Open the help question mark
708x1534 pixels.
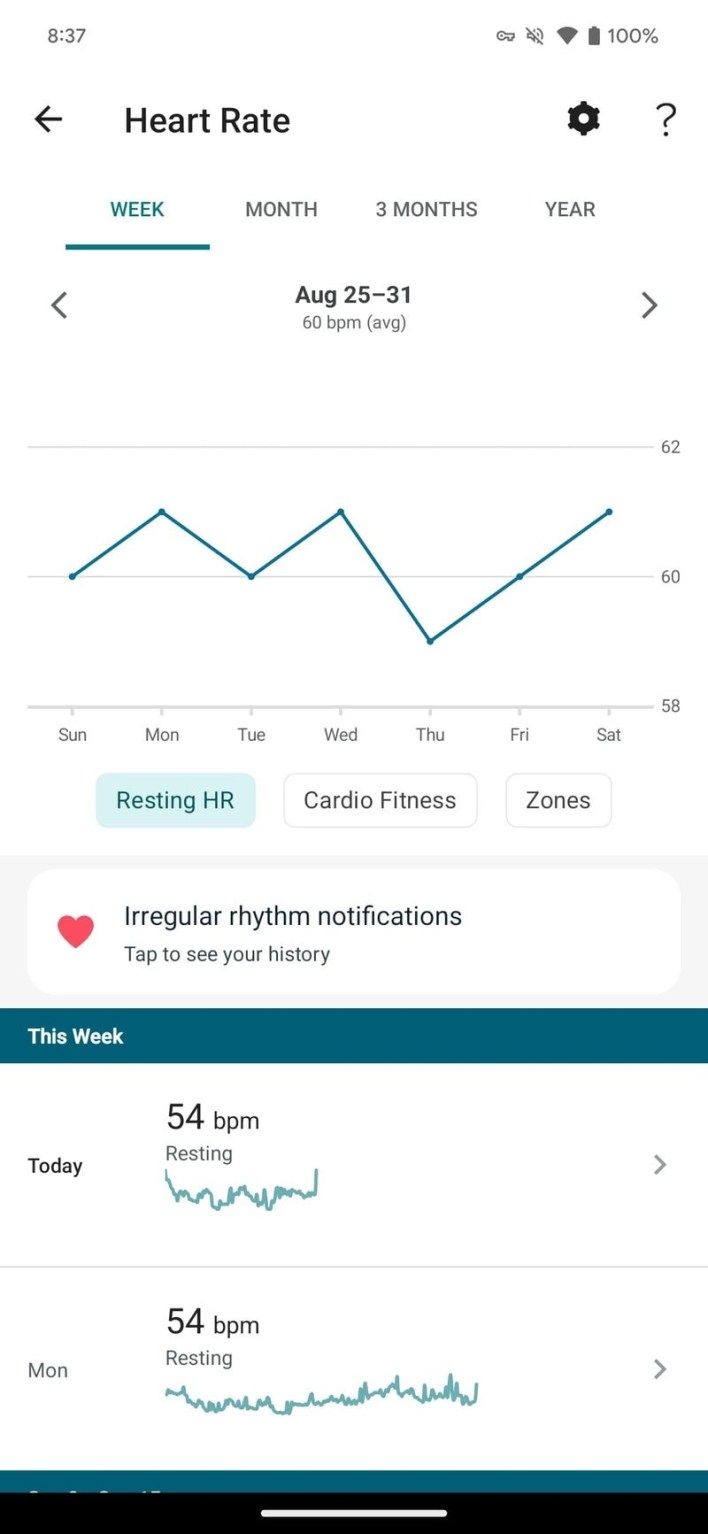(666, 120)
